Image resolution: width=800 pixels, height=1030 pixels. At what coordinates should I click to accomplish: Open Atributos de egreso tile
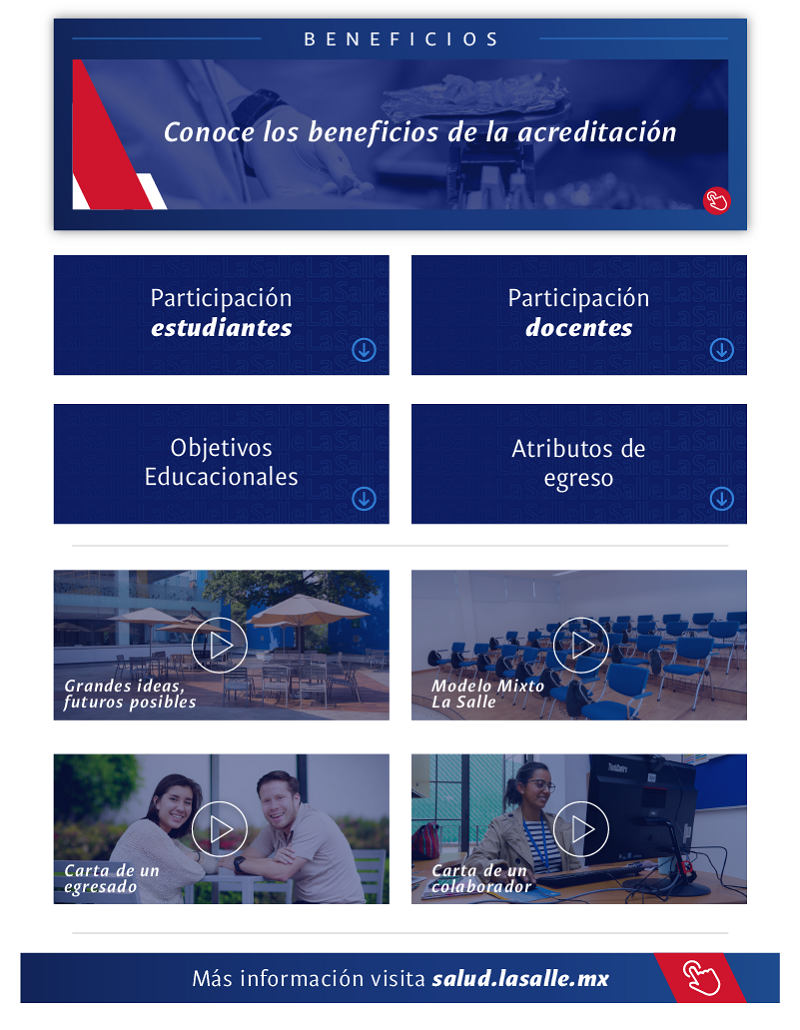578,463
